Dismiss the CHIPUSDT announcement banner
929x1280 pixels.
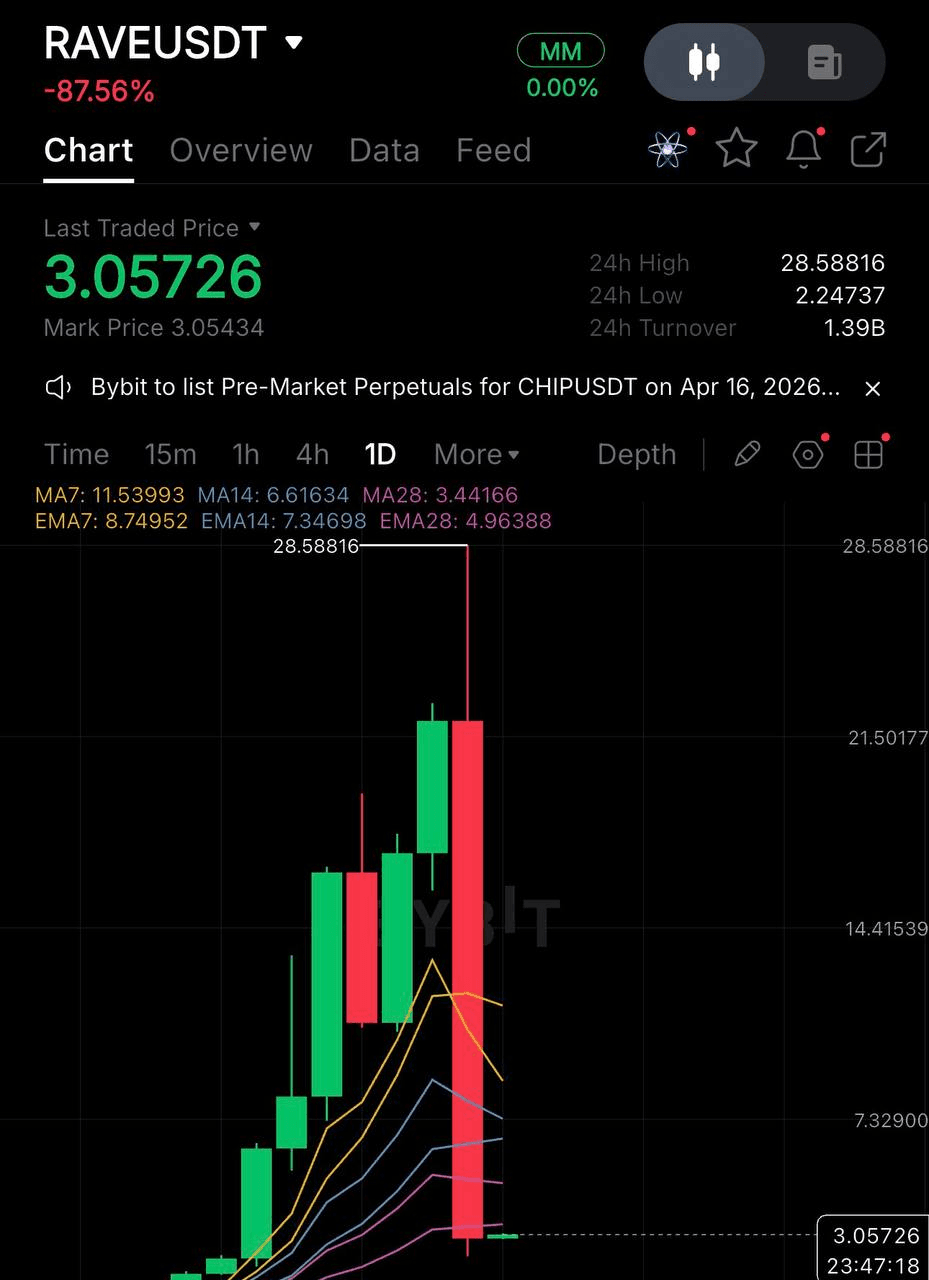[872, 388]
